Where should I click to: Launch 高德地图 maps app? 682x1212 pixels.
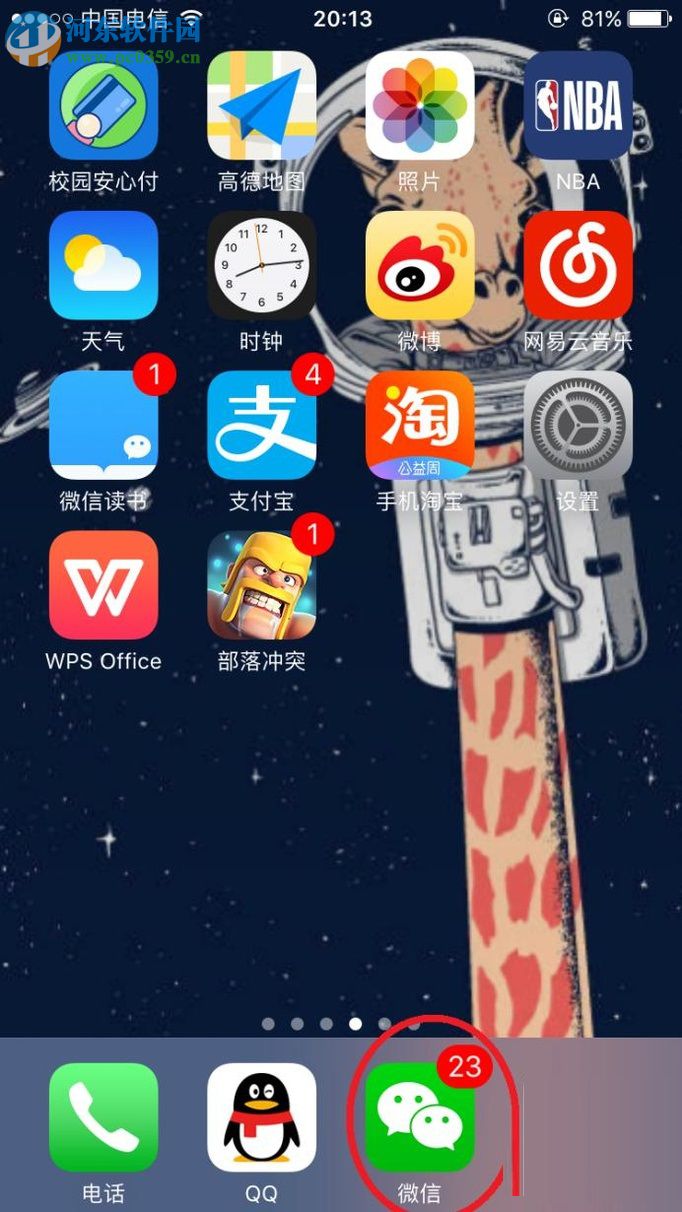point(261,106)
